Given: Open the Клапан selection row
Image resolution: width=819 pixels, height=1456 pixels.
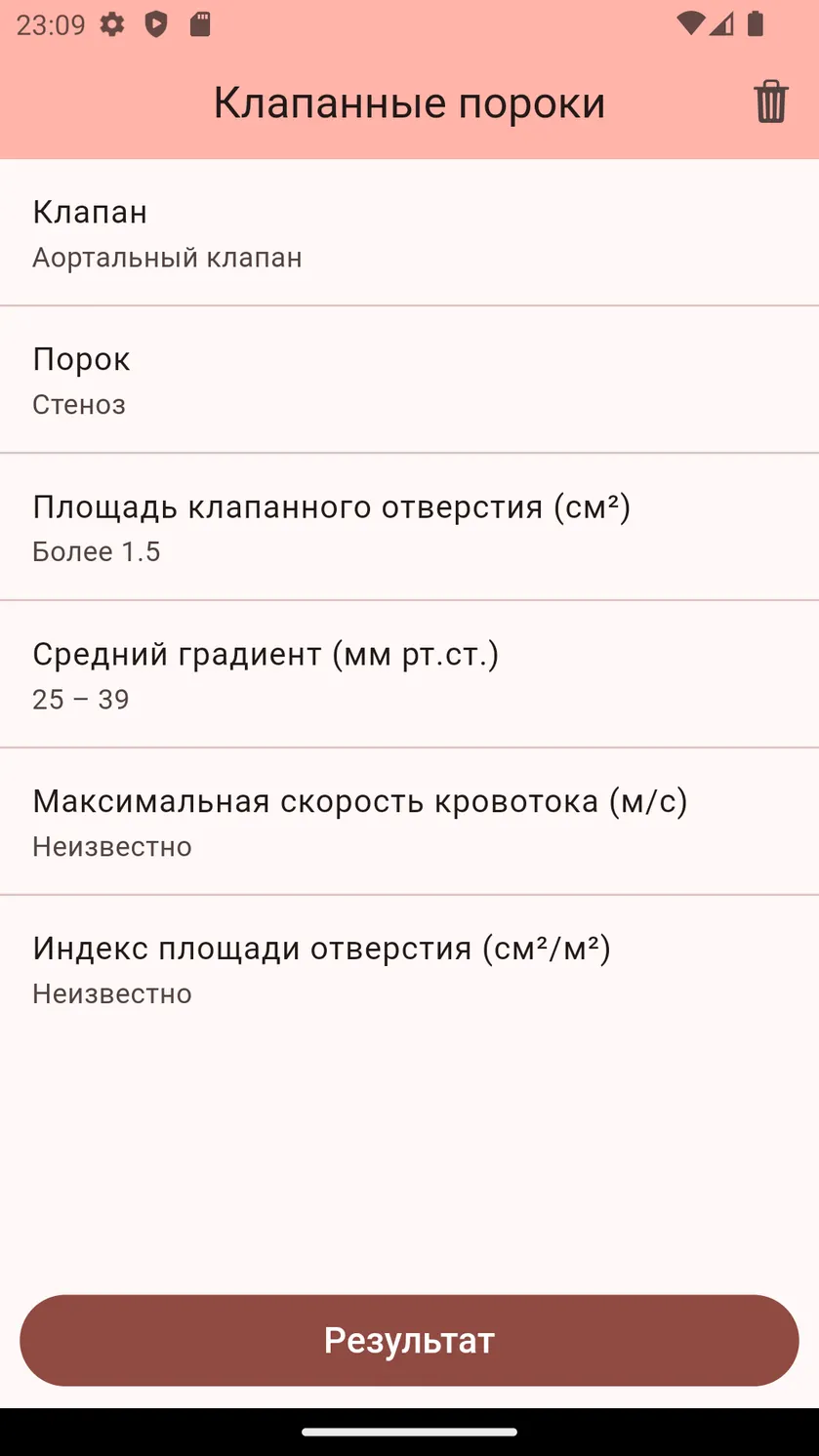Looking at the screenshot, I should [409, 232].
